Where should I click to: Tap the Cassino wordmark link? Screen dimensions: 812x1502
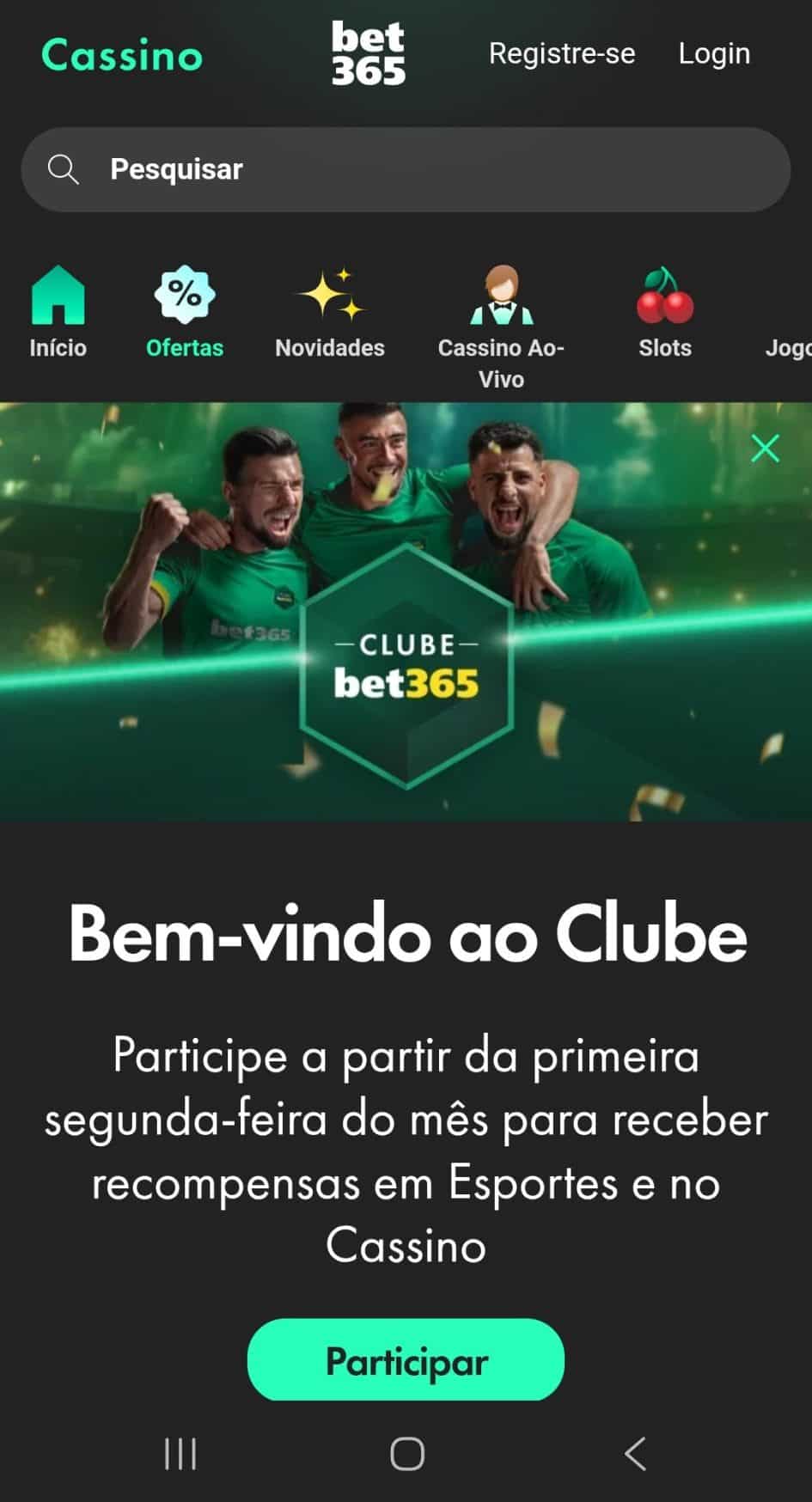pos(121,55)
